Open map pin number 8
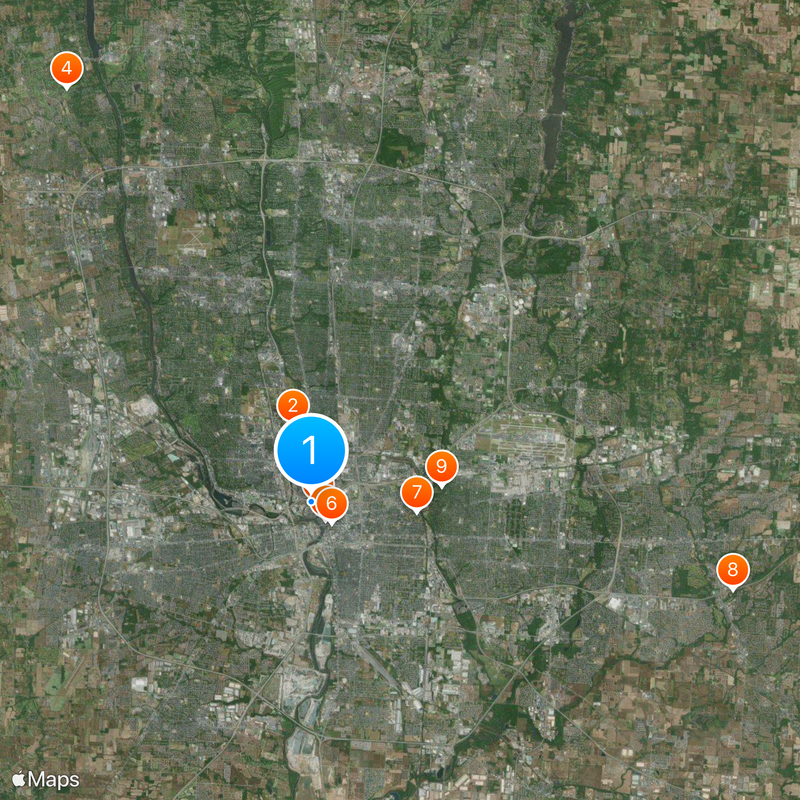800x800 pixels. 733,571
